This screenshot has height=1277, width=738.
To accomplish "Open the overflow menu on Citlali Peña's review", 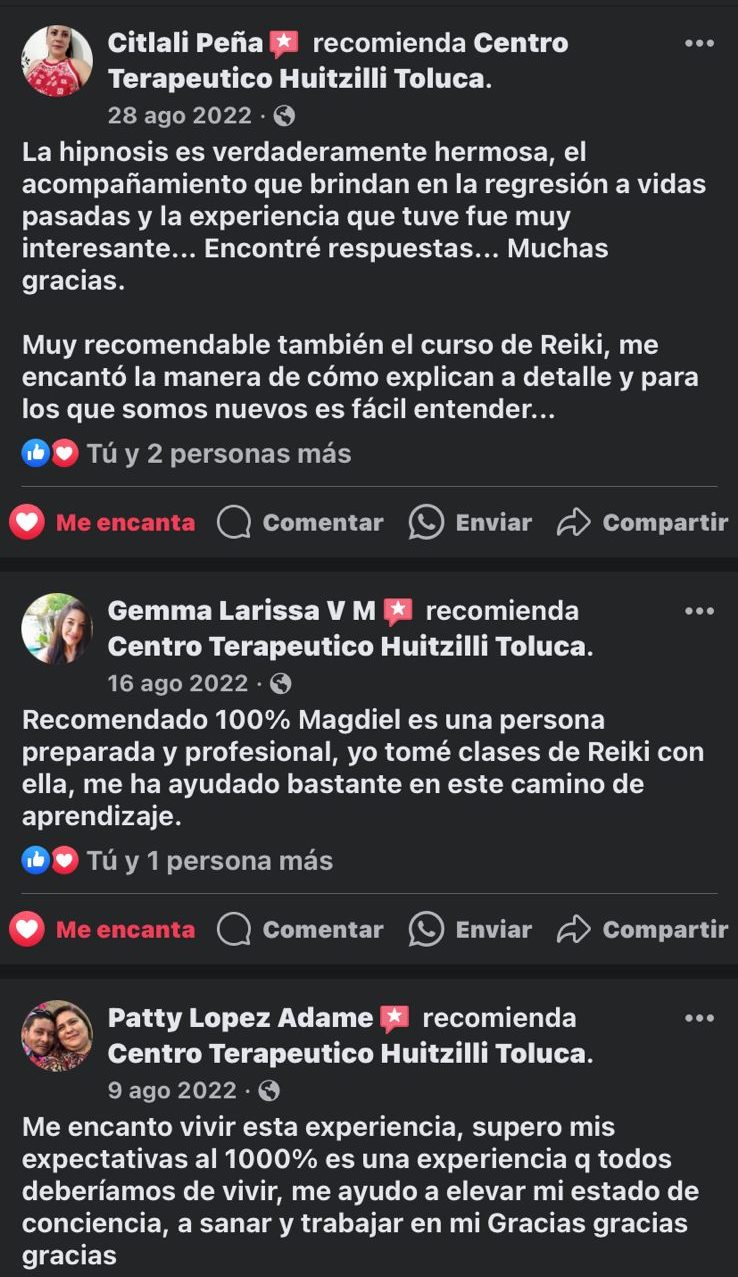I will pyautogui.click(x=699, y=43).
